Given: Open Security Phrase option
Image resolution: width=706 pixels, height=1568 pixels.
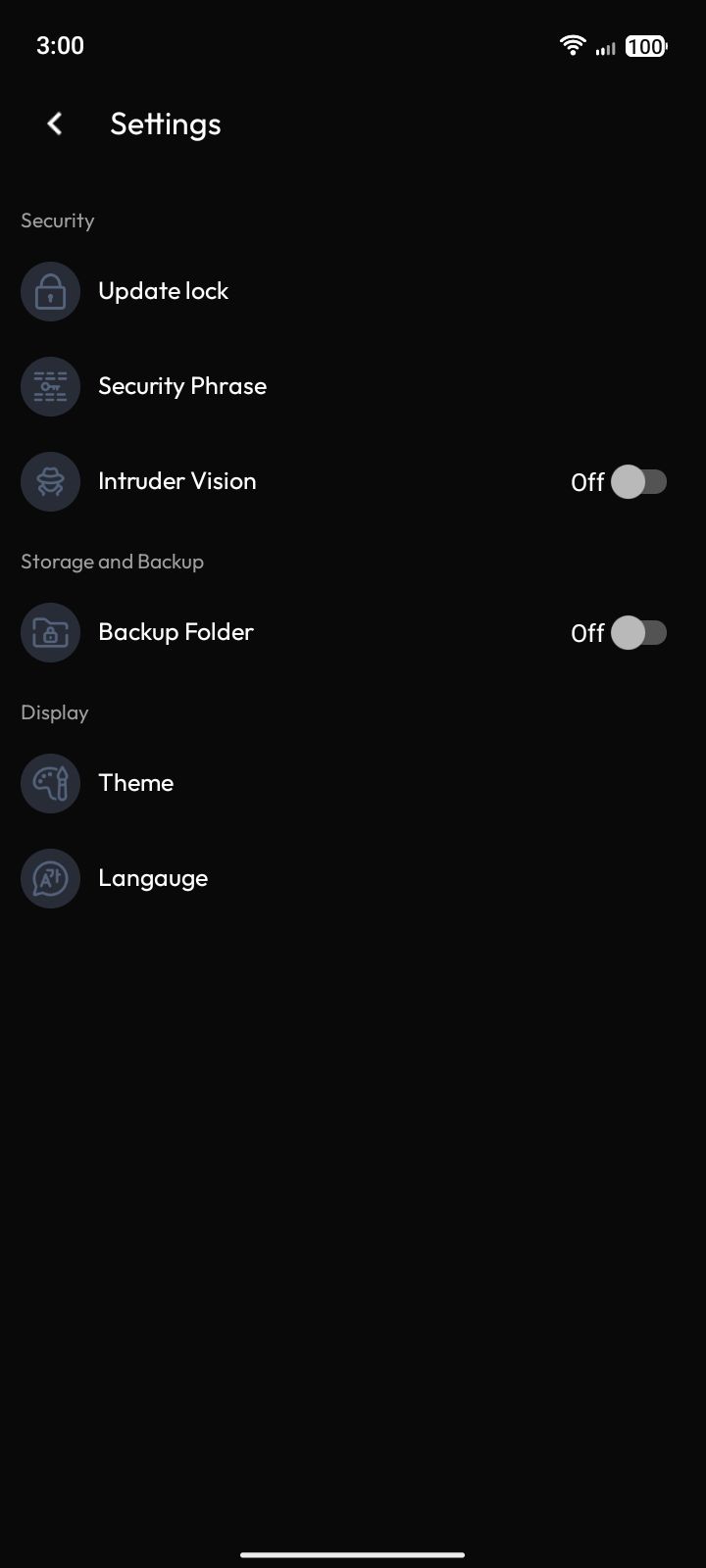Looking at the screenshot, I should (x=181, y=386).
